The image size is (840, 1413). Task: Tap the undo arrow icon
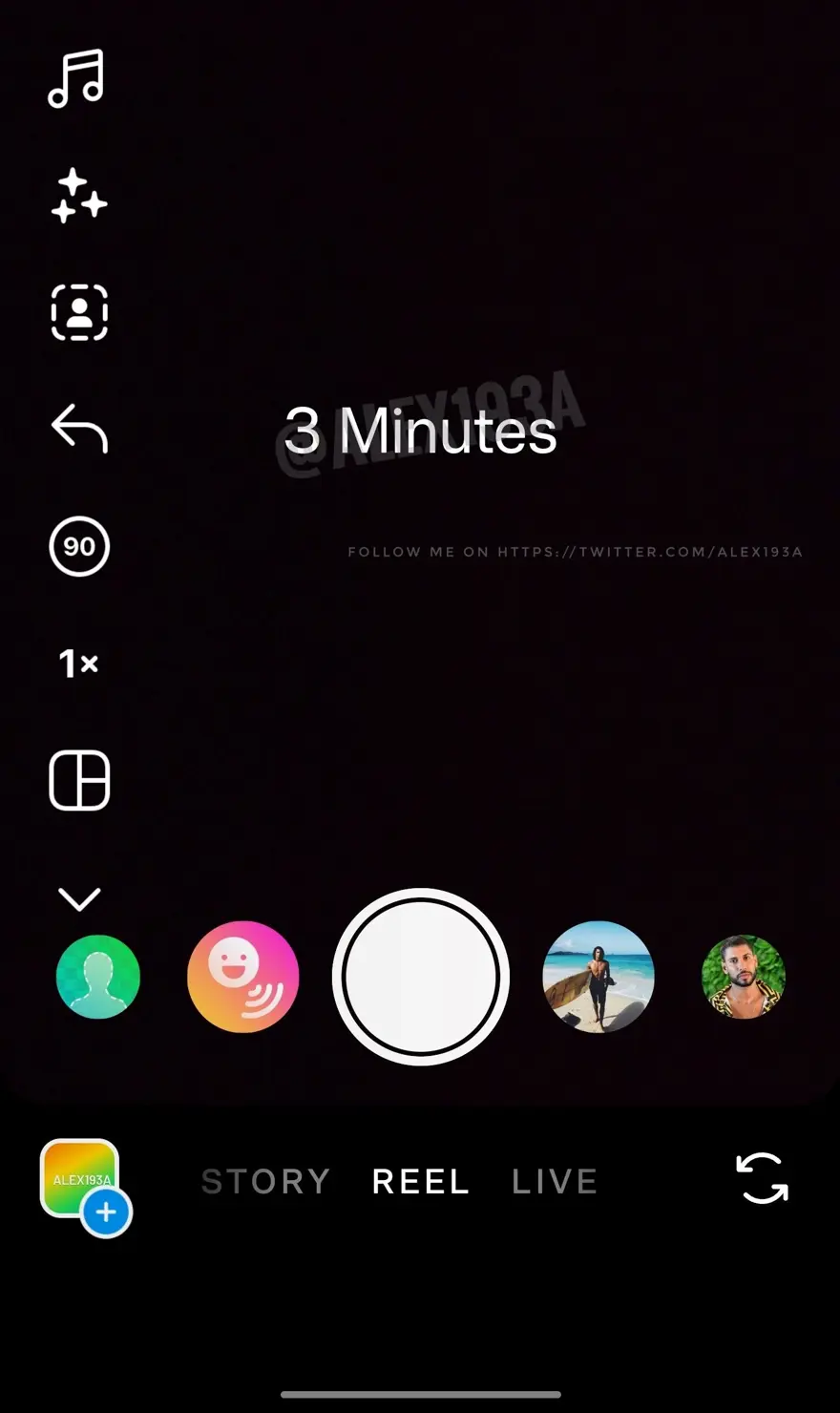pyautogui.click(x=79, y=429)
